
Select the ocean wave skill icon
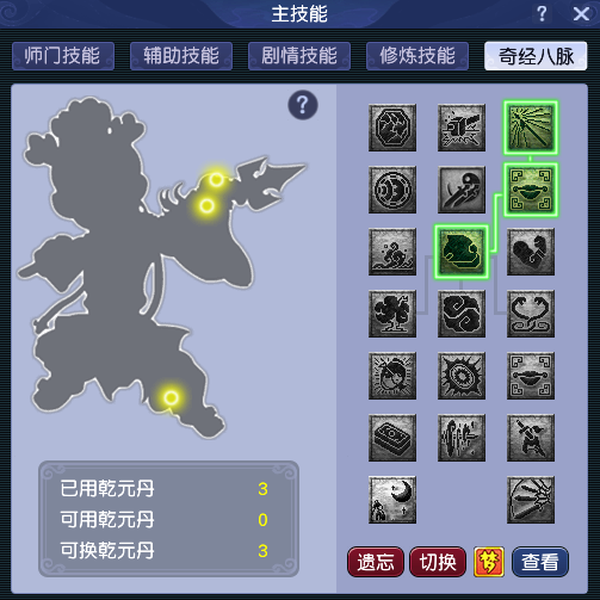click(x=392, y=252)
